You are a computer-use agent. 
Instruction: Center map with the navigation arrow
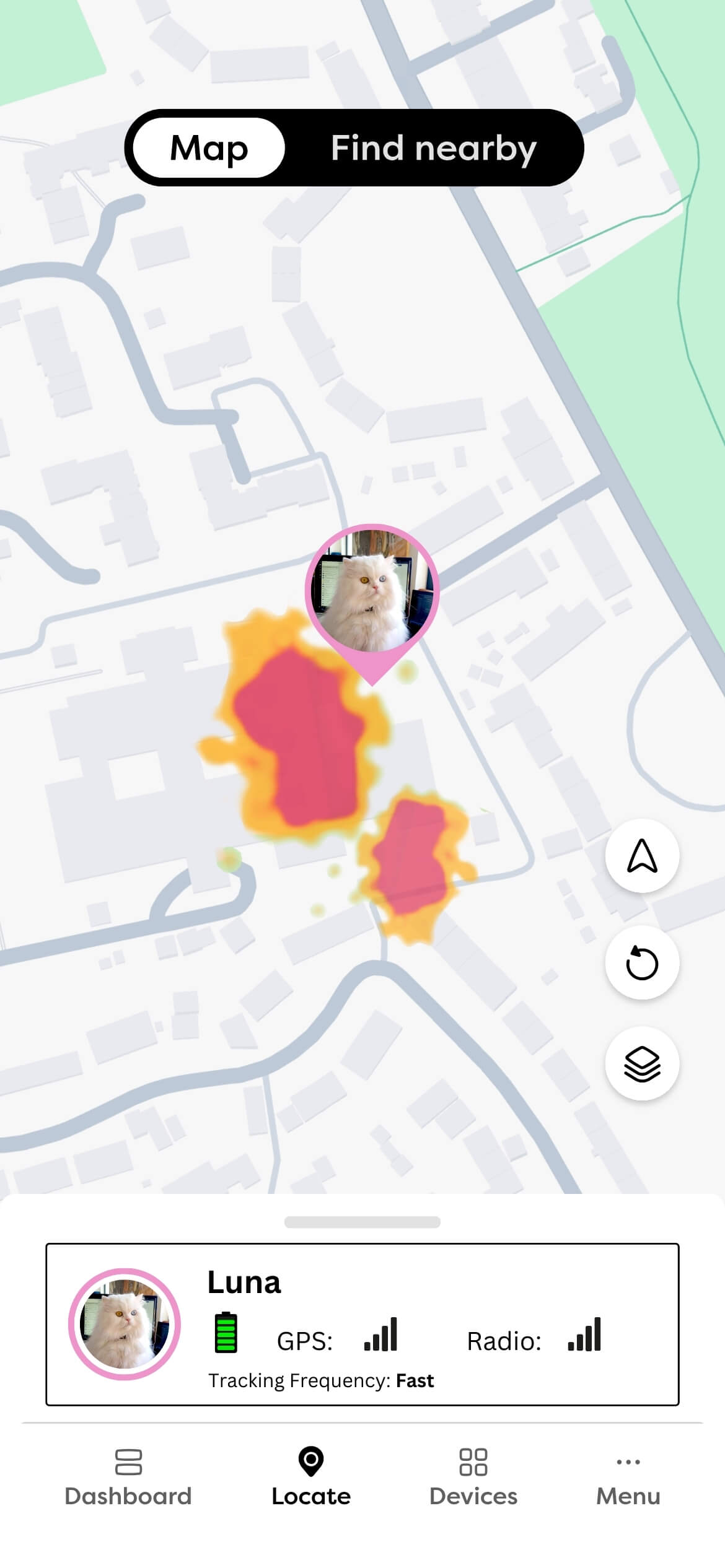(x=642, y=856)
